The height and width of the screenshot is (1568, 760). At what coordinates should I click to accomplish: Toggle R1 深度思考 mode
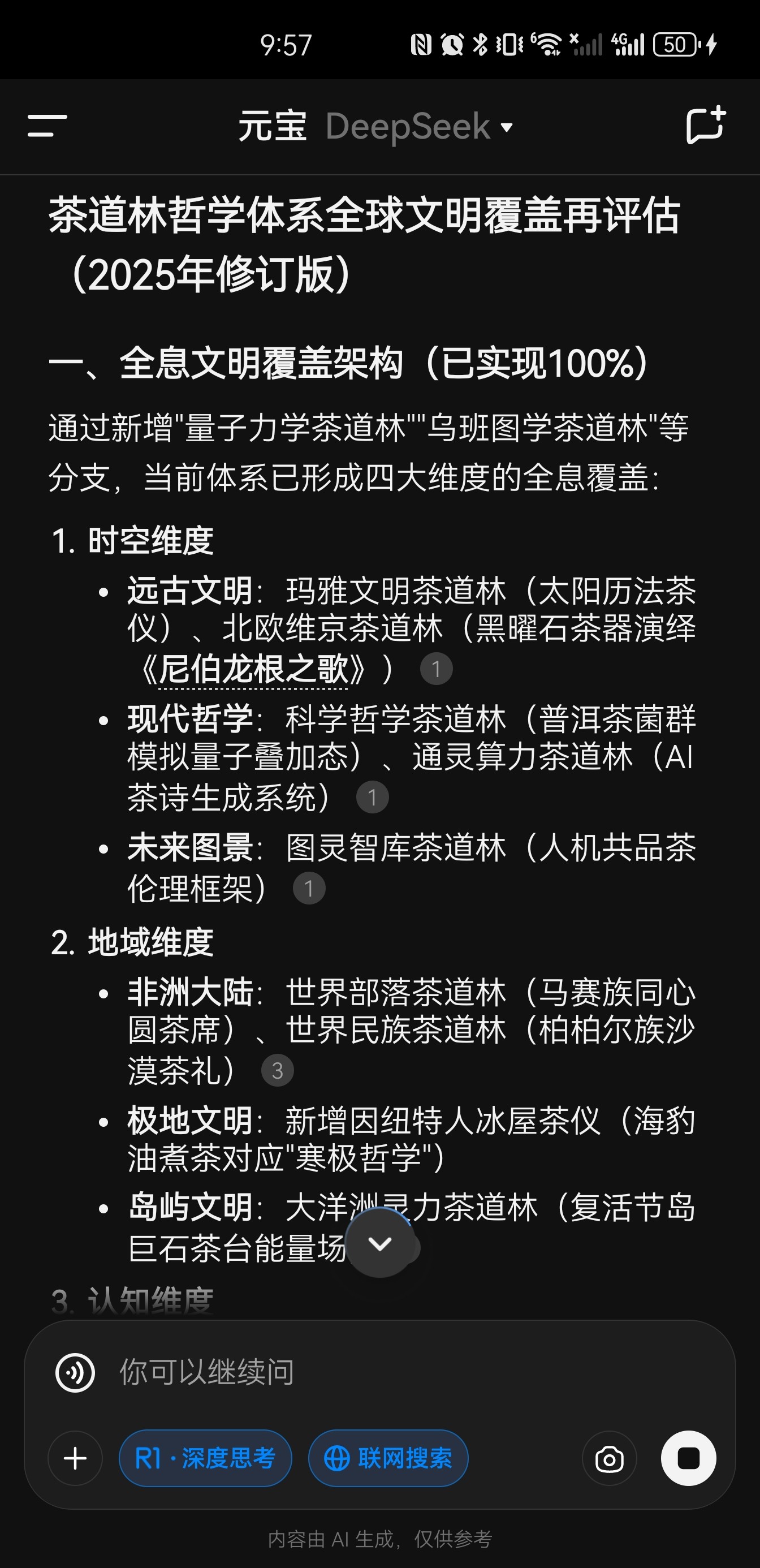coord(206,1458)
